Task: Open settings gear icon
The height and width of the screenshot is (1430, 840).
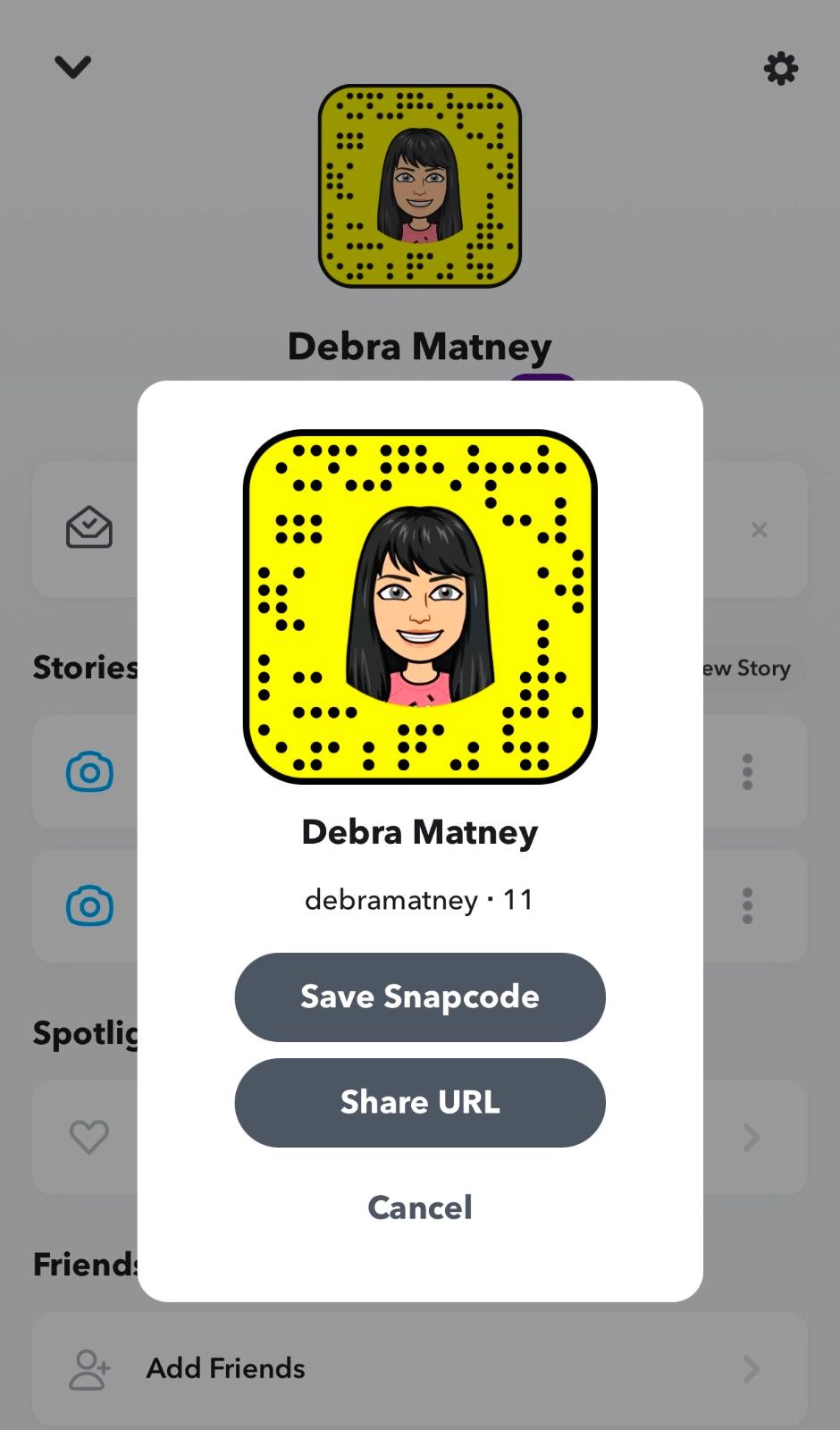Action: pyautogui.click(x=780, y=68)
